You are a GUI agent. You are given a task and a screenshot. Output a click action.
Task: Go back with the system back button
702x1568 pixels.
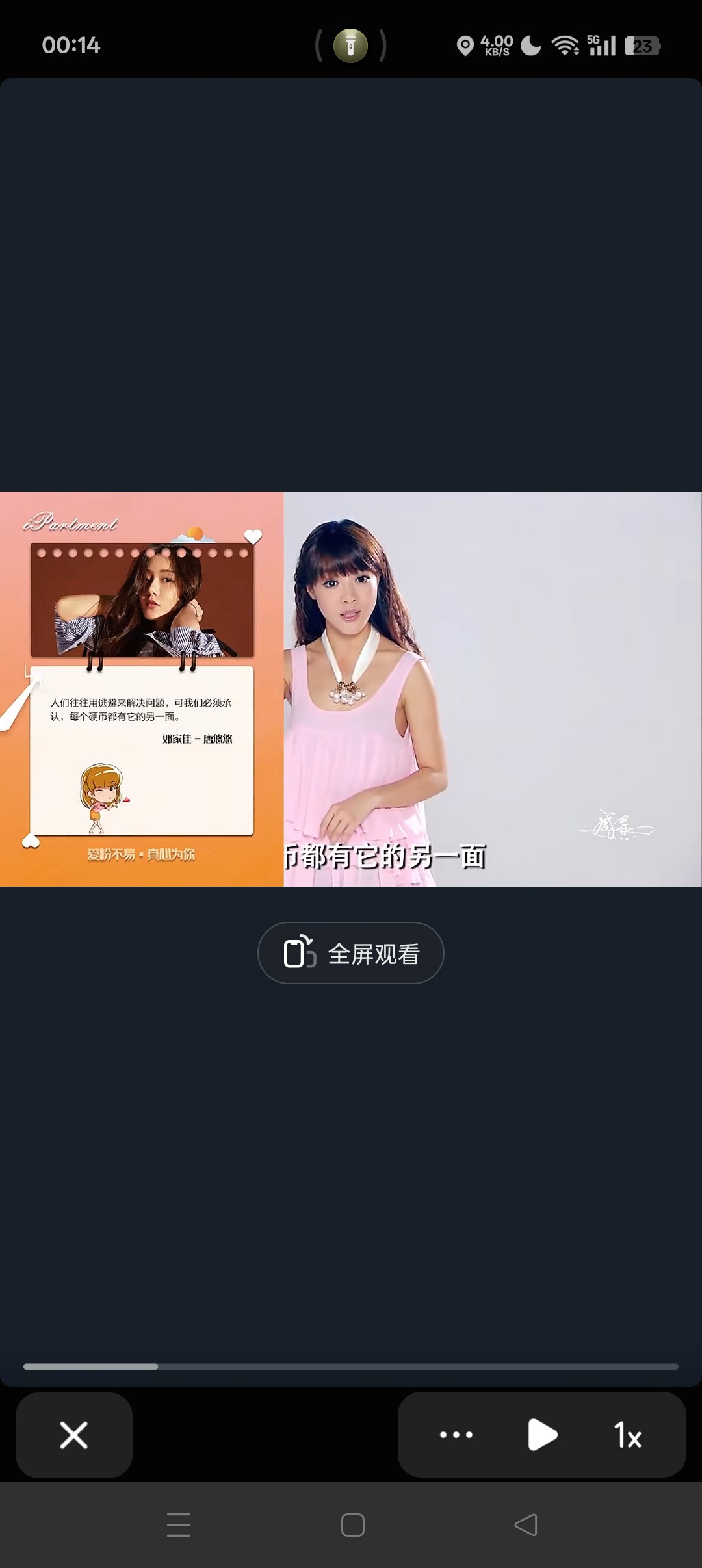tap(525, 1525)
